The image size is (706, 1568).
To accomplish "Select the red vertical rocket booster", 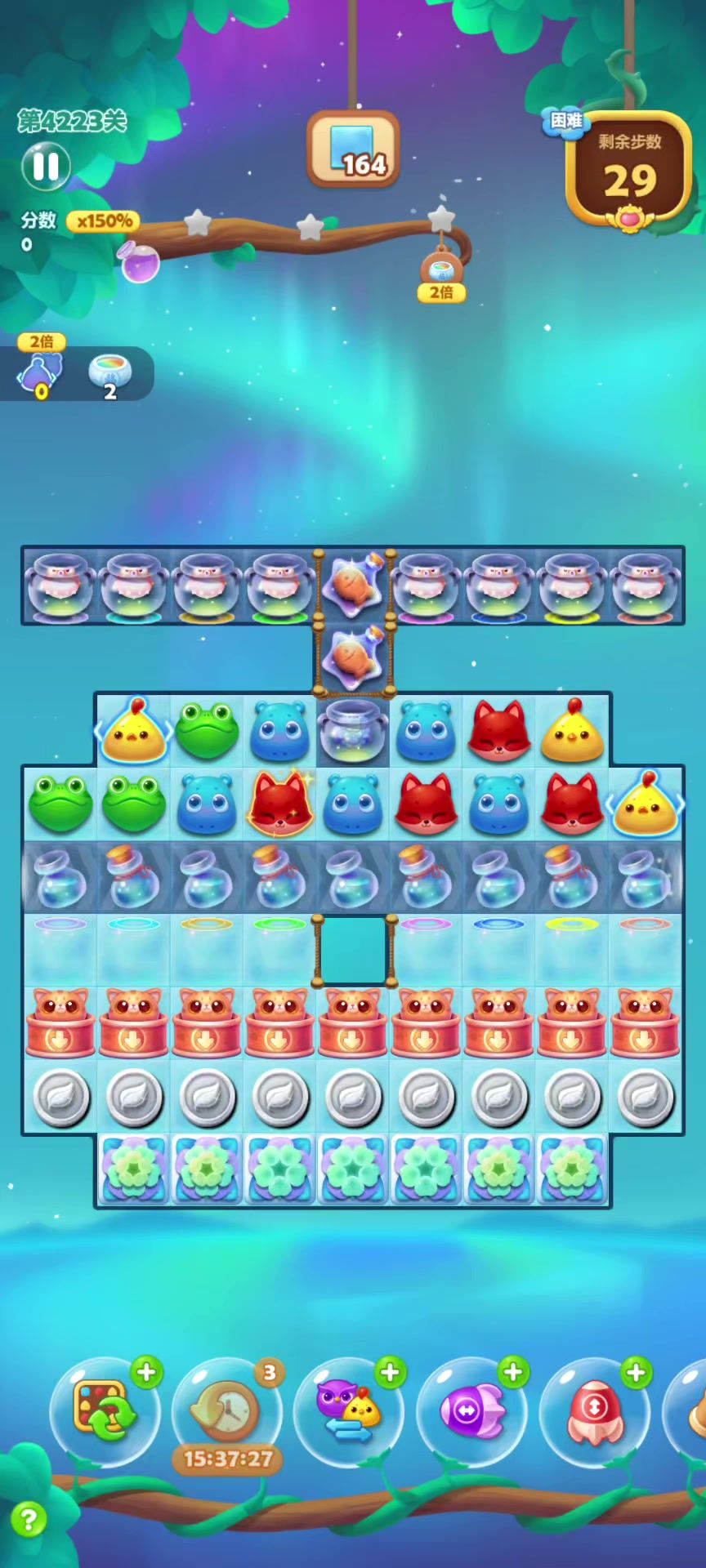I will click(x=594, y=1411).
